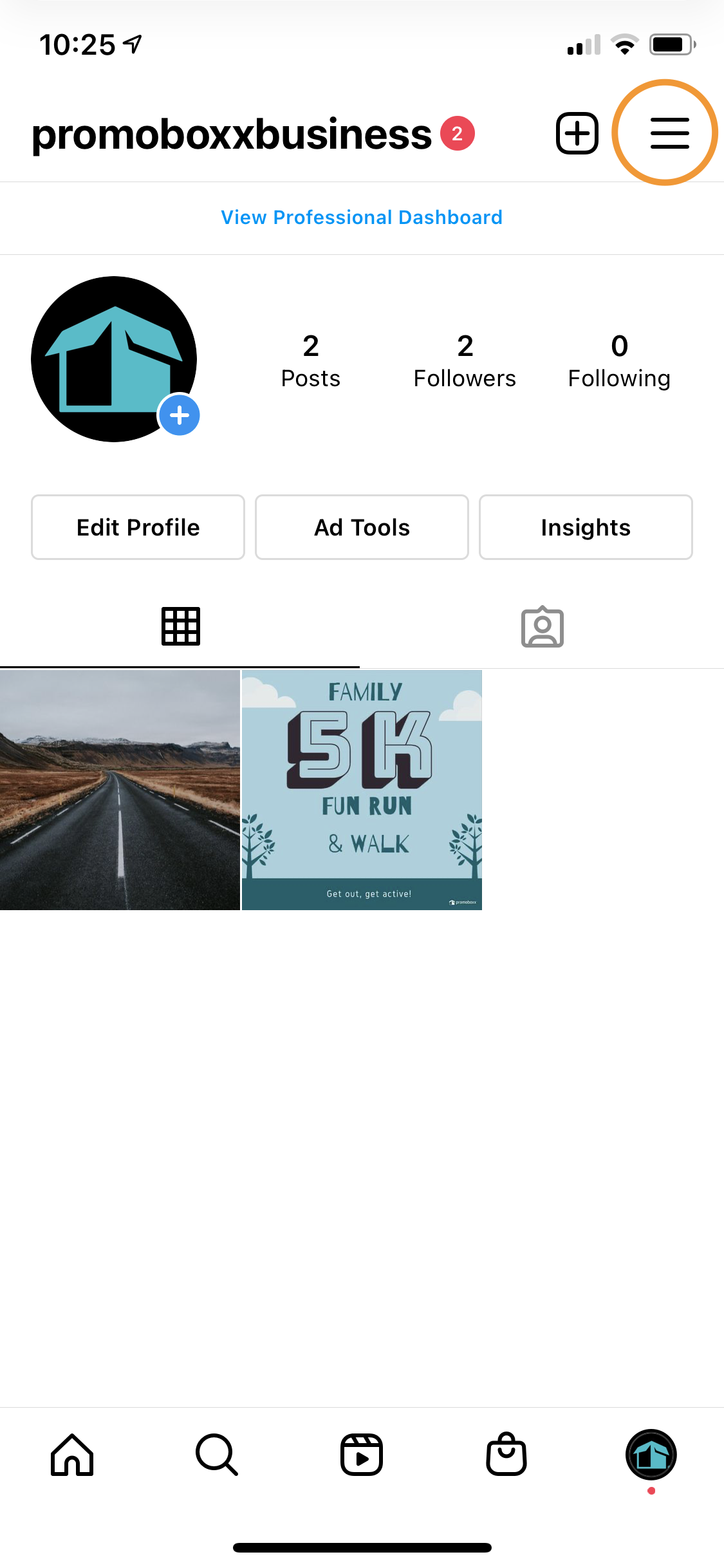724x1568 pixels.
Task: Open View Professional Dashboard link
Action: 362,217
